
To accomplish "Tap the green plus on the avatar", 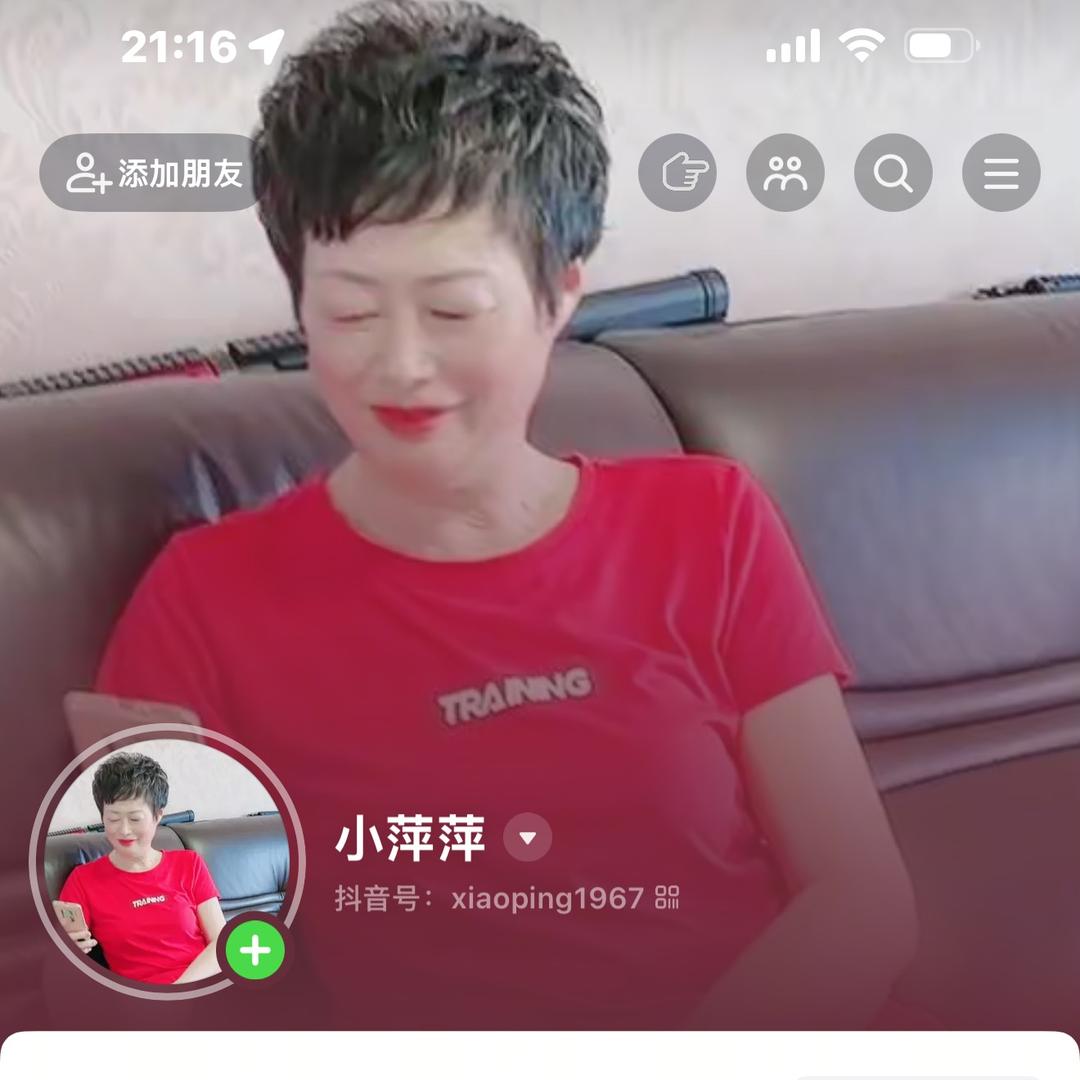I will click(x=255, y=950).
